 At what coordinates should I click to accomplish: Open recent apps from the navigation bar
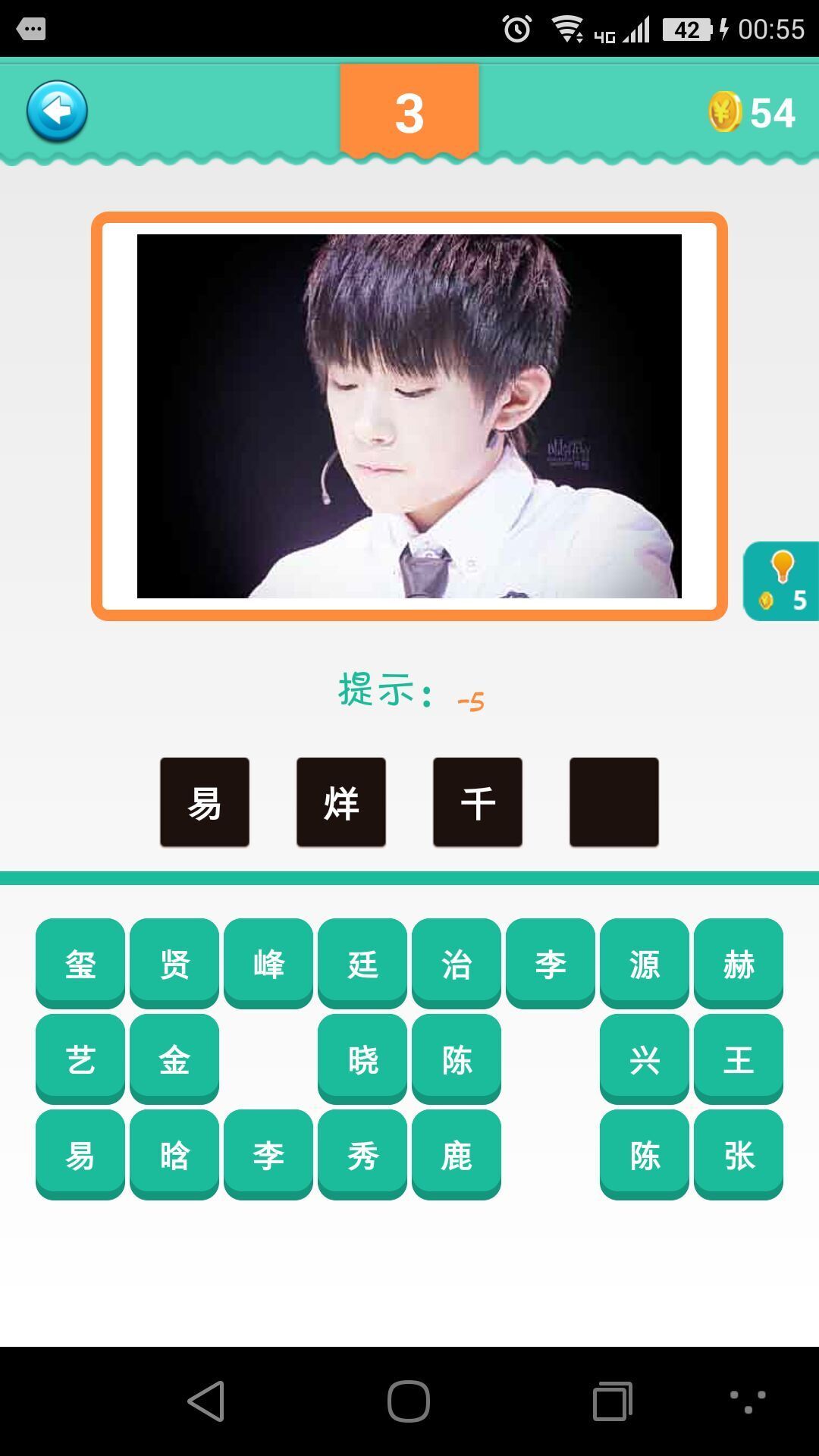612,1401
